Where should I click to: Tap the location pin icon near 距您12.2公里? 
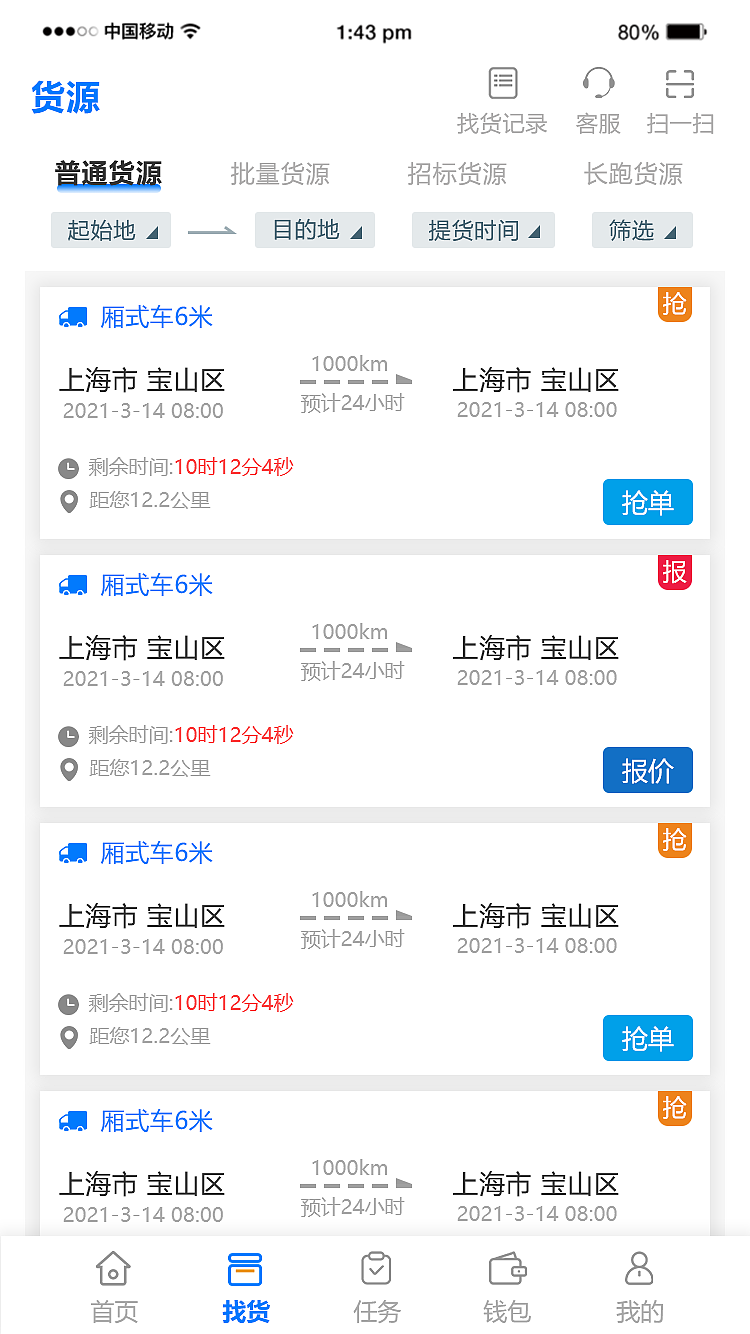tap(68, 502)
